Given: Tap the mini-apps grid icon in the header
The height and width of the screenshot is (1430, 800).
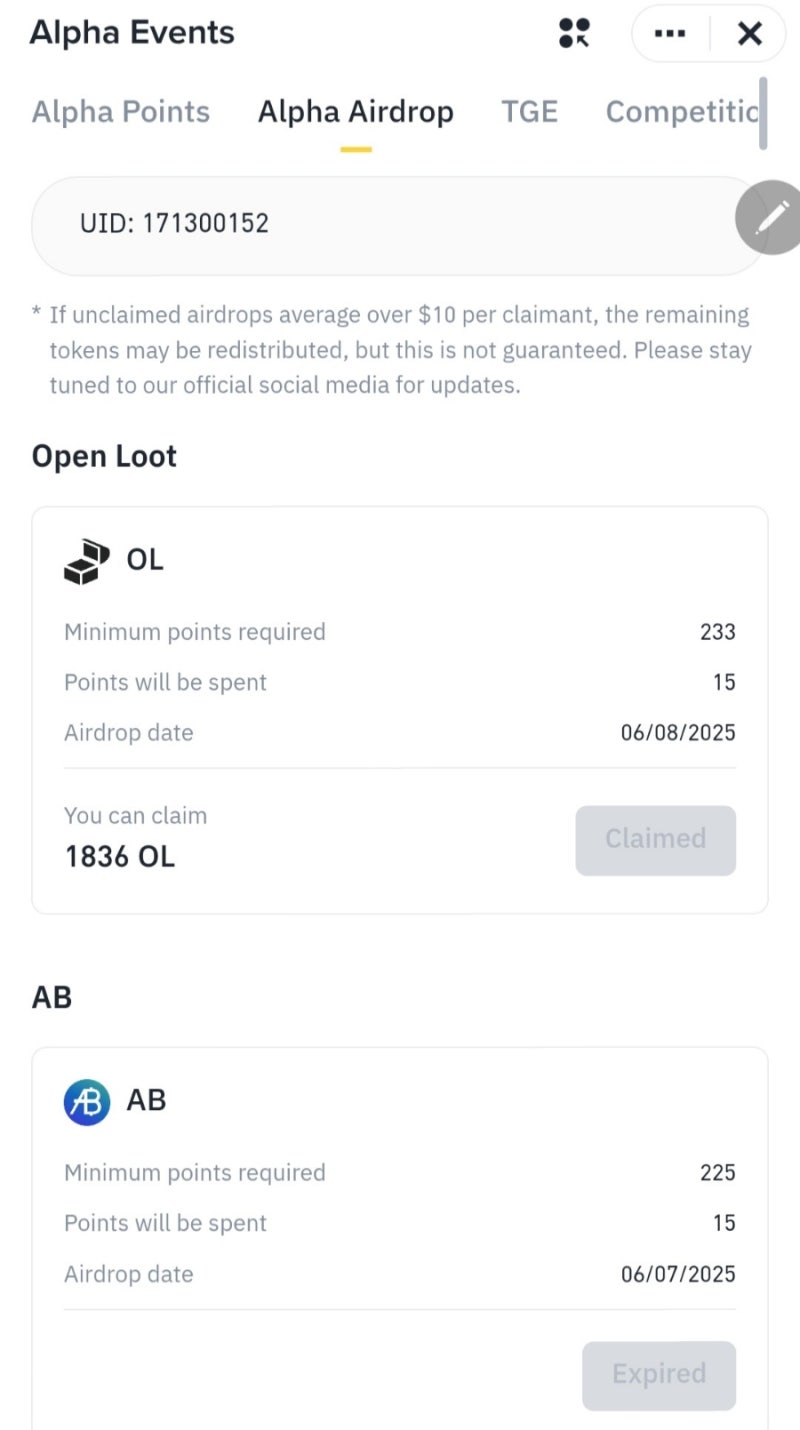Looking at the screenshot, I should pyautogui.click(x=575, y=33).
